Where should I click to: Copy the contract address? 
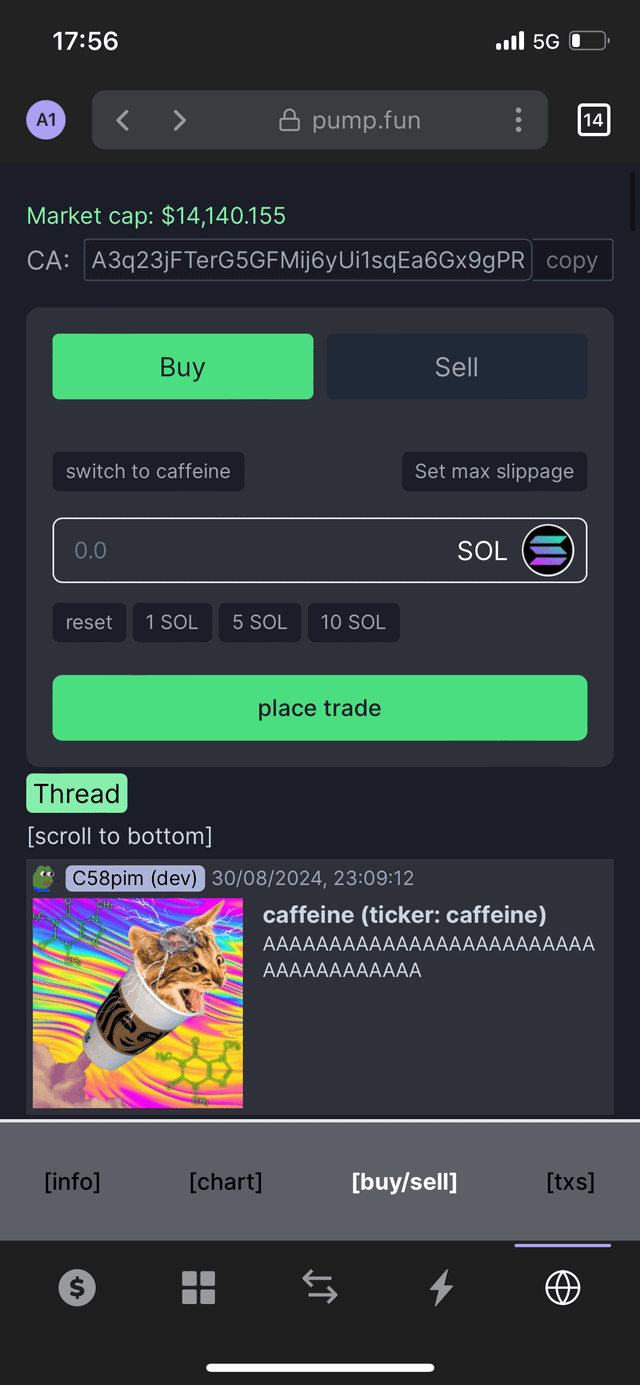click(572, 260)
